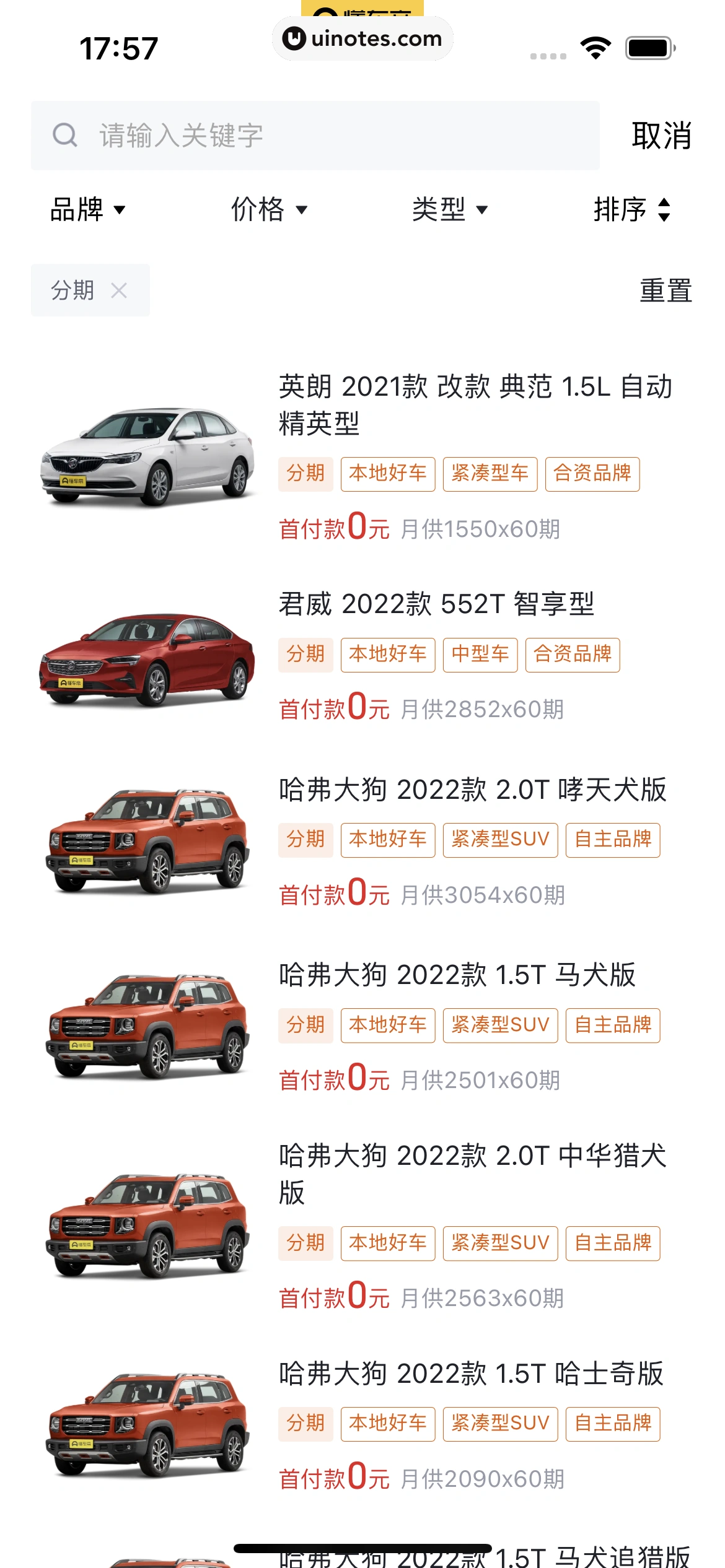Expand the 价格 price filter

coord(269,209)
